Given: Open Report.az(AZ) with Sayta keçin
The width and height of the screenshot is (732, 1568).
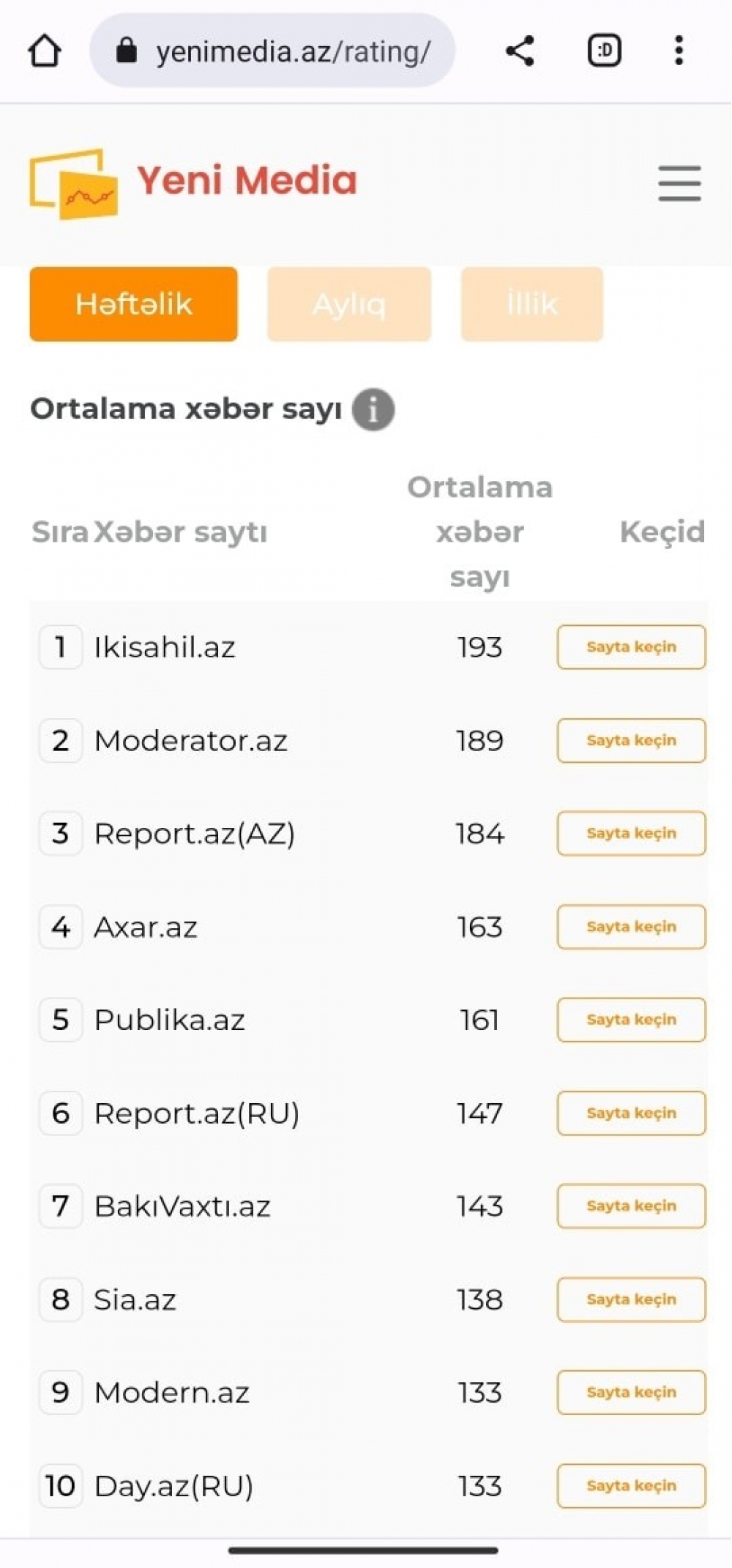Looking at the screenshot, I should pos(632,833).
